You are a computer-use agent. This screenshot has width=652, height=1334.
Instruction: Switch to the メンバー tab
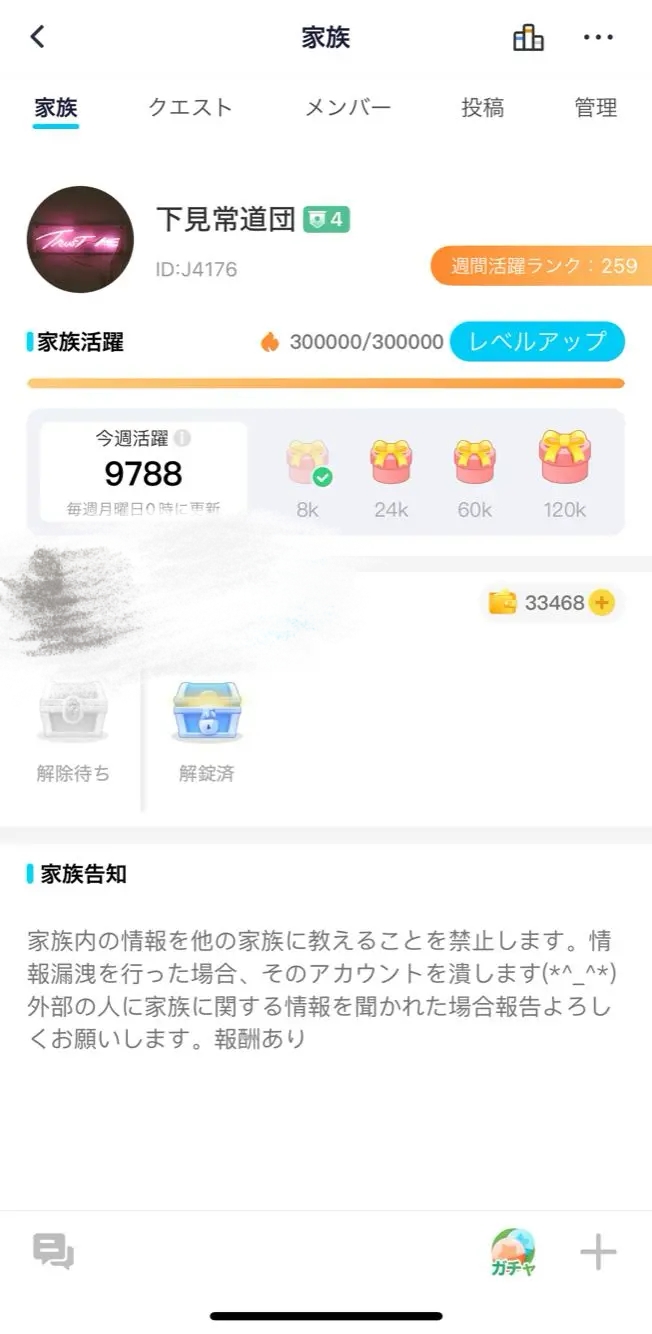pos(348,108)
